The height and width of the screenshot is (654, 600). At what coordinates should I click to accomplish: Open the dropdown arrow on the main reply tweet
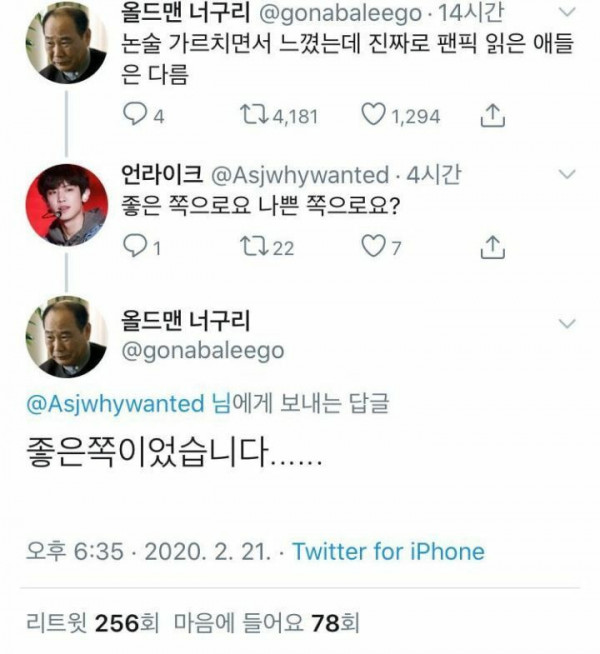(566, 323)
